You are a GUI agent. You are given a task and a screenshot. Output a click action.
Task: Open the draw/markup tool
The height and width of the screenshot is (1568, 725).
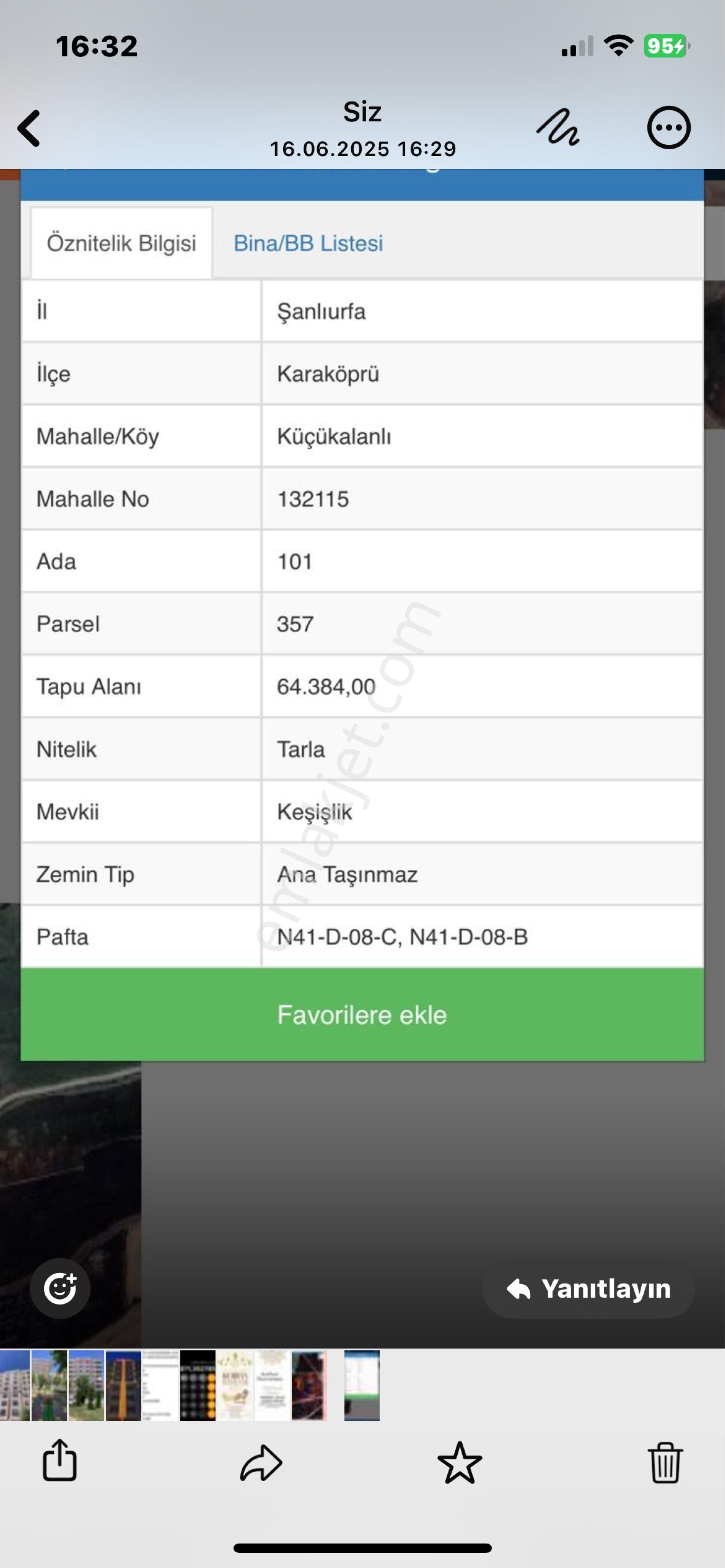pos(558,129)
